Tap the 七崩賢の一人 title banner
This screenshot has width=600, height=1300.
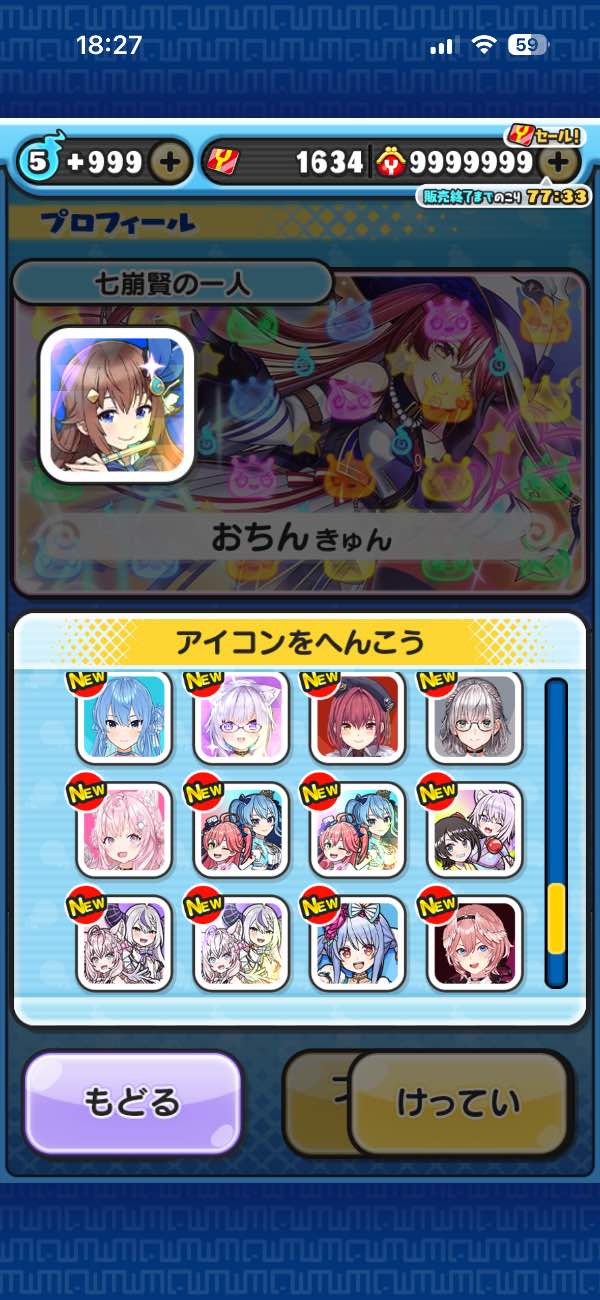tap(172, 285)
